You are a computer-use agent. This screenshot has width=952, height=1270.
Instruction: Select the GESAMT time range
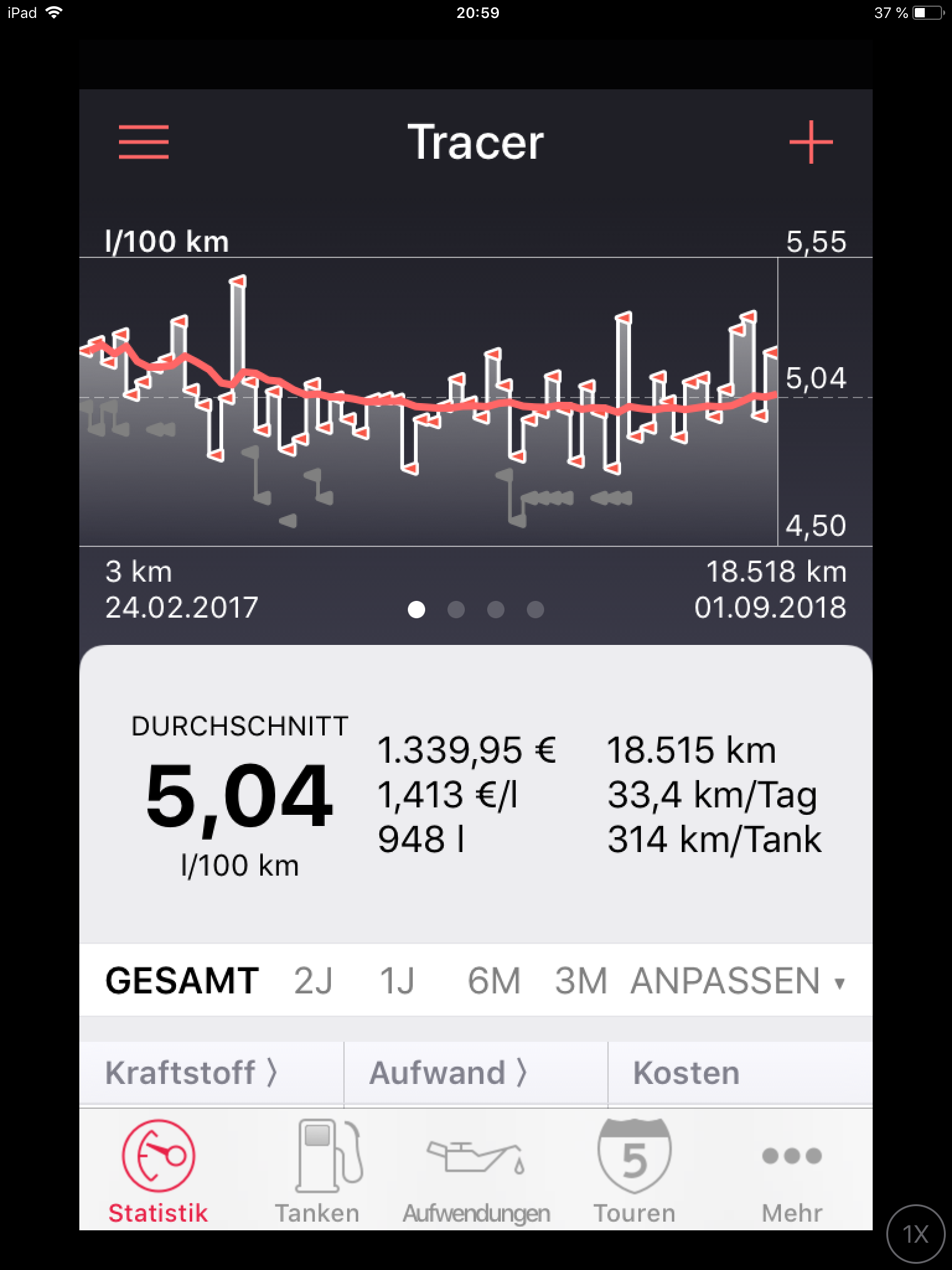[182, 981]
